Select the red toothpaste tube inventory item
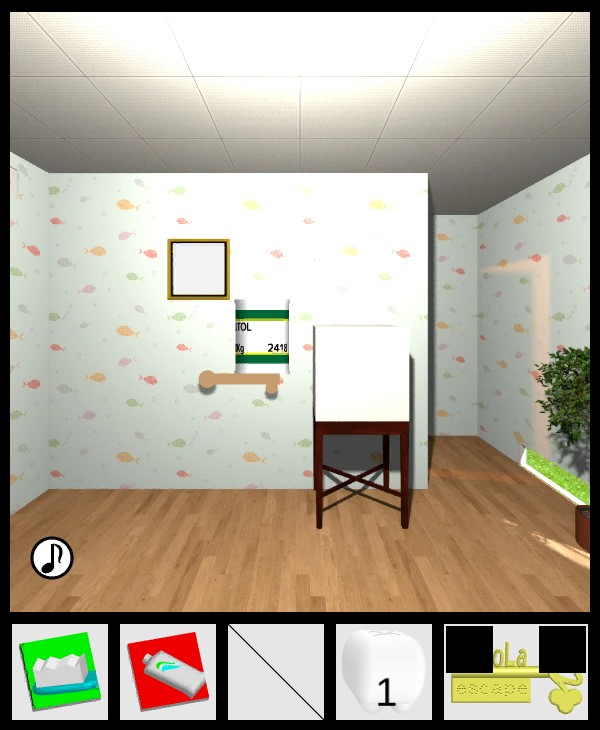 click(168, 672)
